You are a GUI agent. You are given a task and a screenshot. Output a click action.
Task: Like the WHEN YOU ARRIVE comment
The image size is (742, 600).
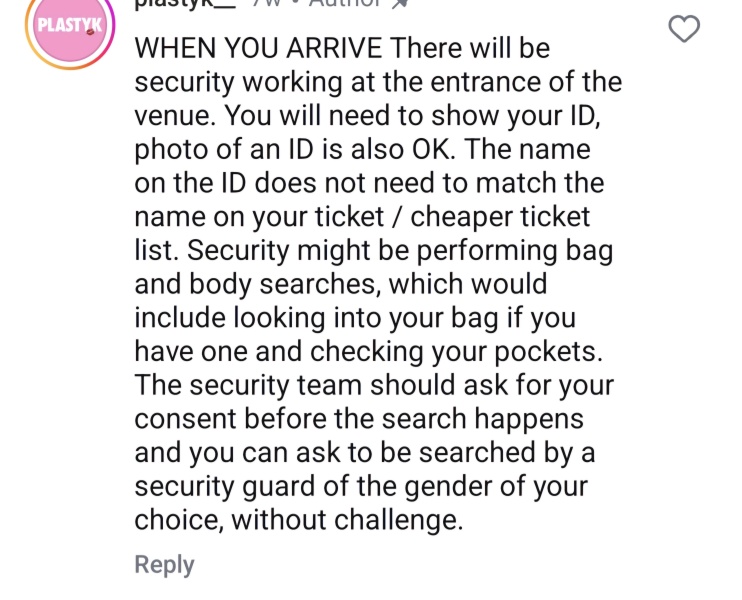point(684,30)
